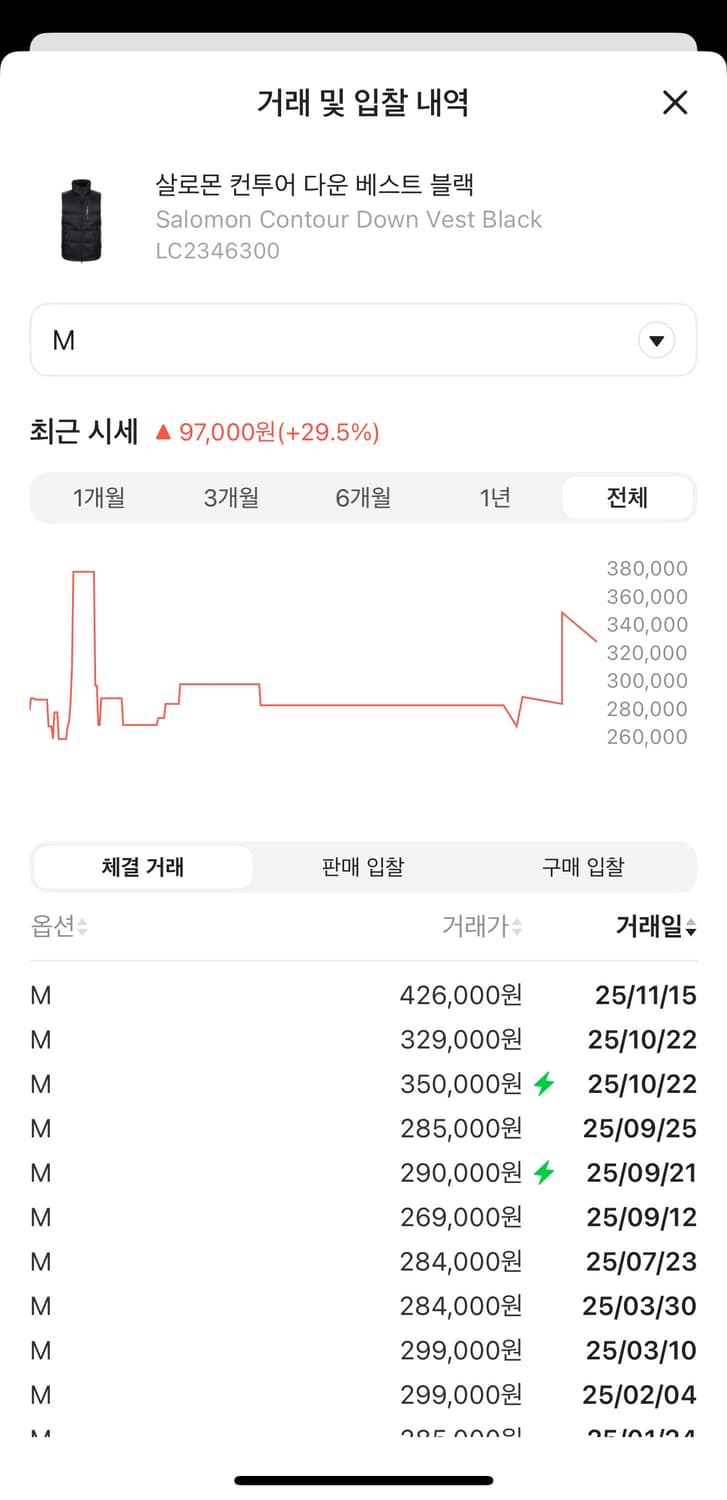Viewport: 727px width, 1500px height.
Task: Tap the dropdown arrow in the size selector
Action: click(656, 340)
